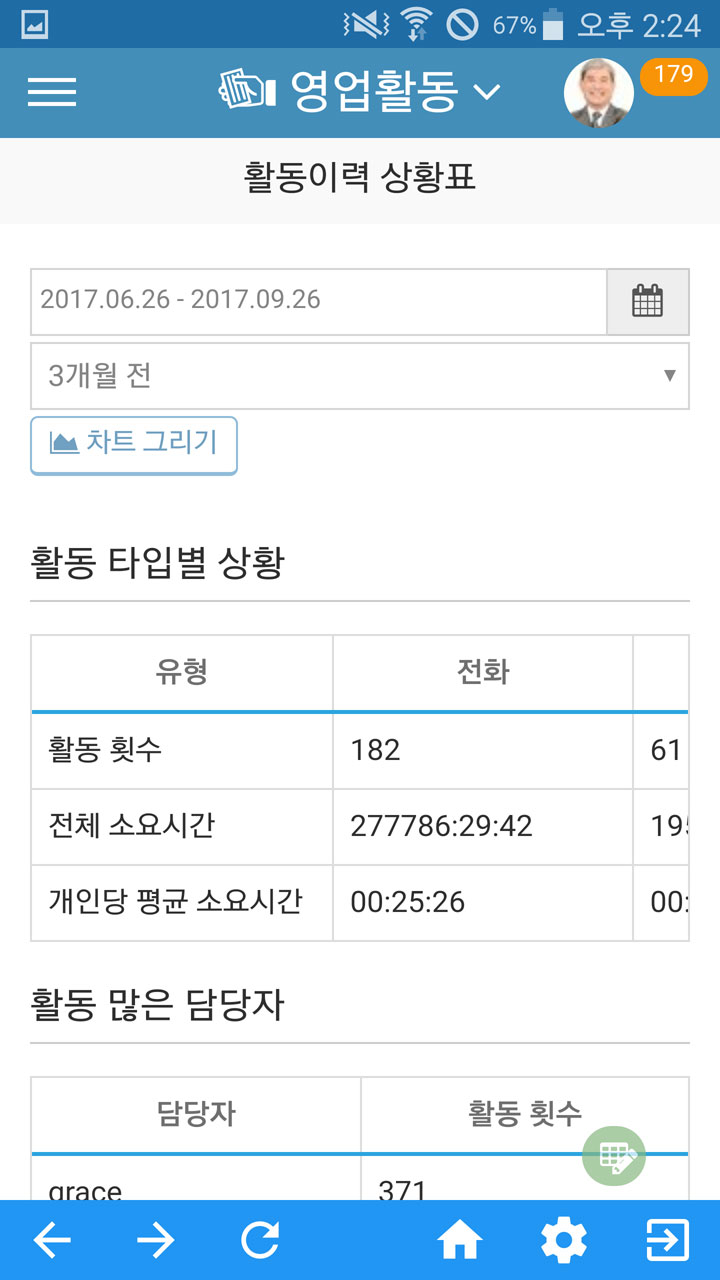Tap the green floating table edit button
Screen dimensions: 720x1280
coord(614,1156)
